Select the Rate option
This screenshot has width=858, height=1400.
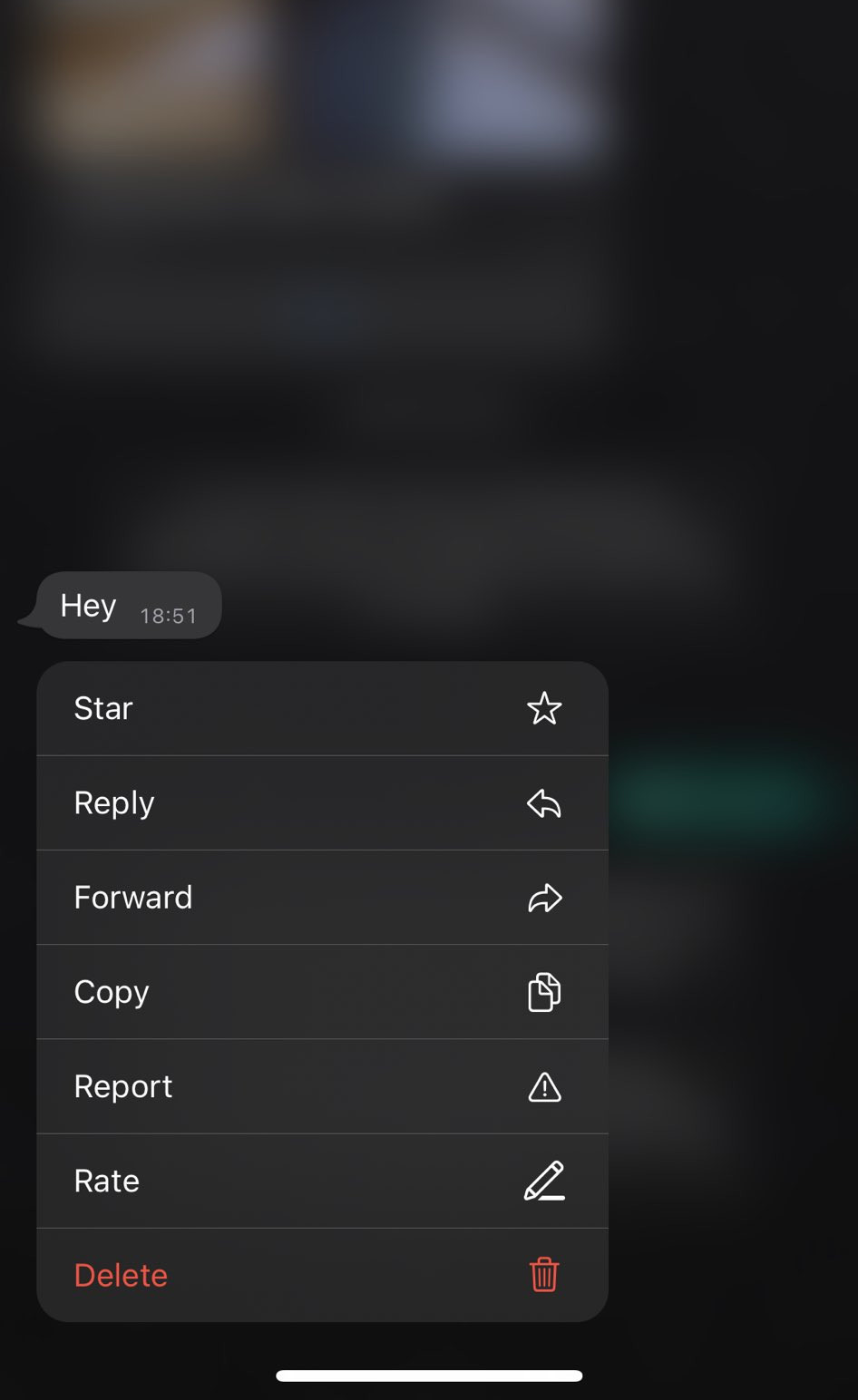coord(322,1181)
